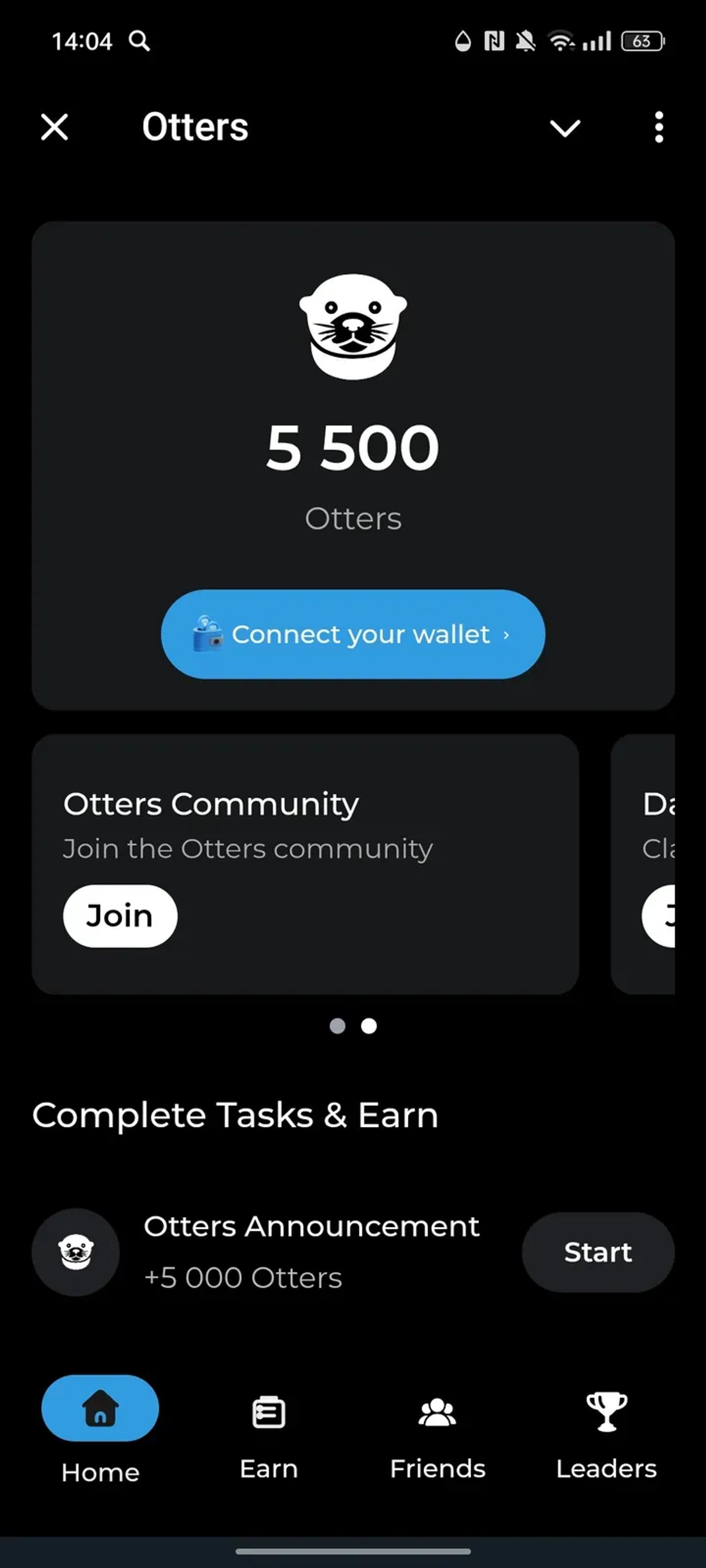Select the Home icon in bottom navigation
706x1568 pixels.
(100, 1411)
